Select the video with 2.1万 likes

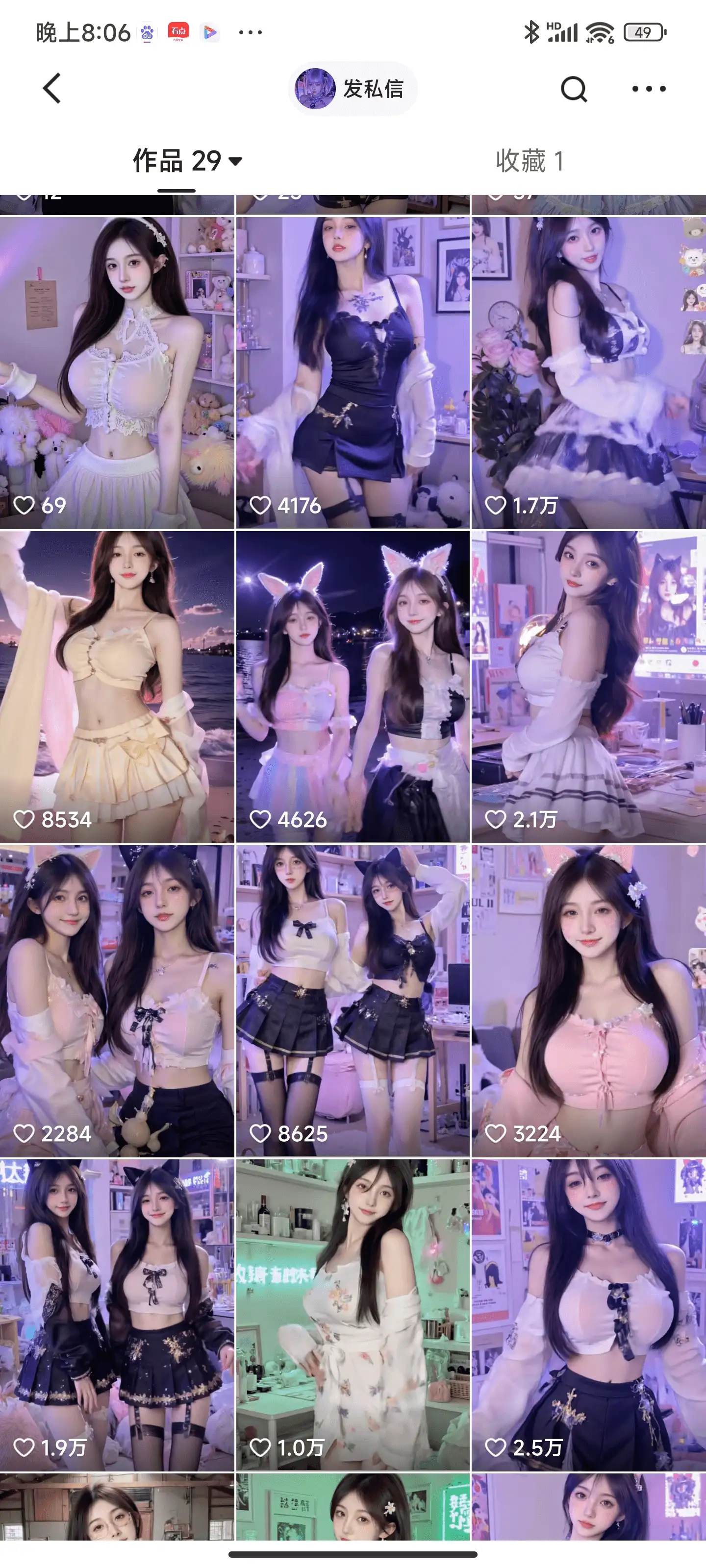(x=588, y=686)
